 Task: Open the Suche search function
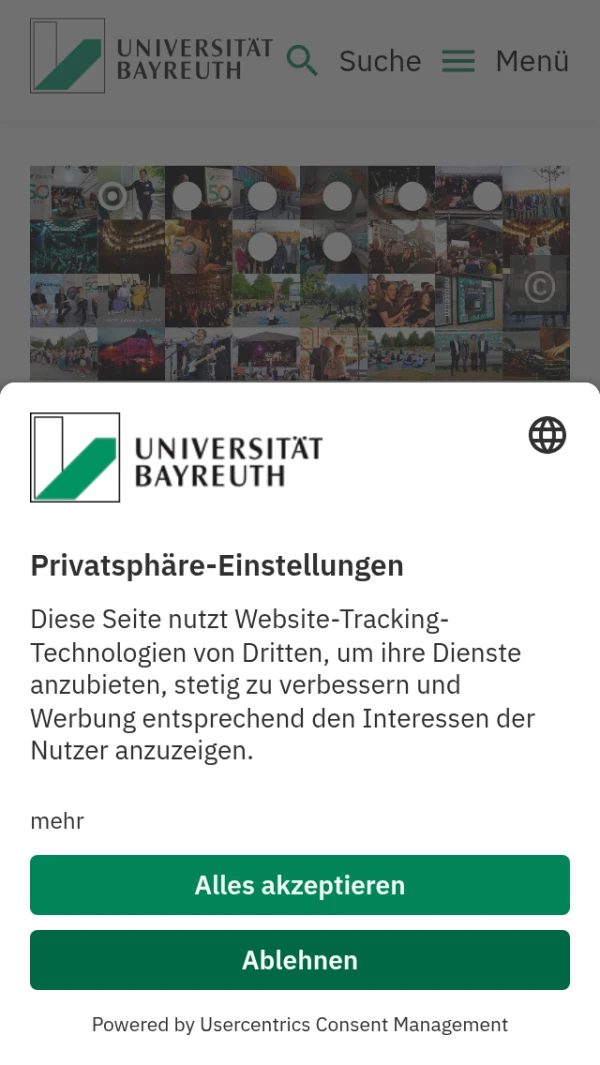354,61
